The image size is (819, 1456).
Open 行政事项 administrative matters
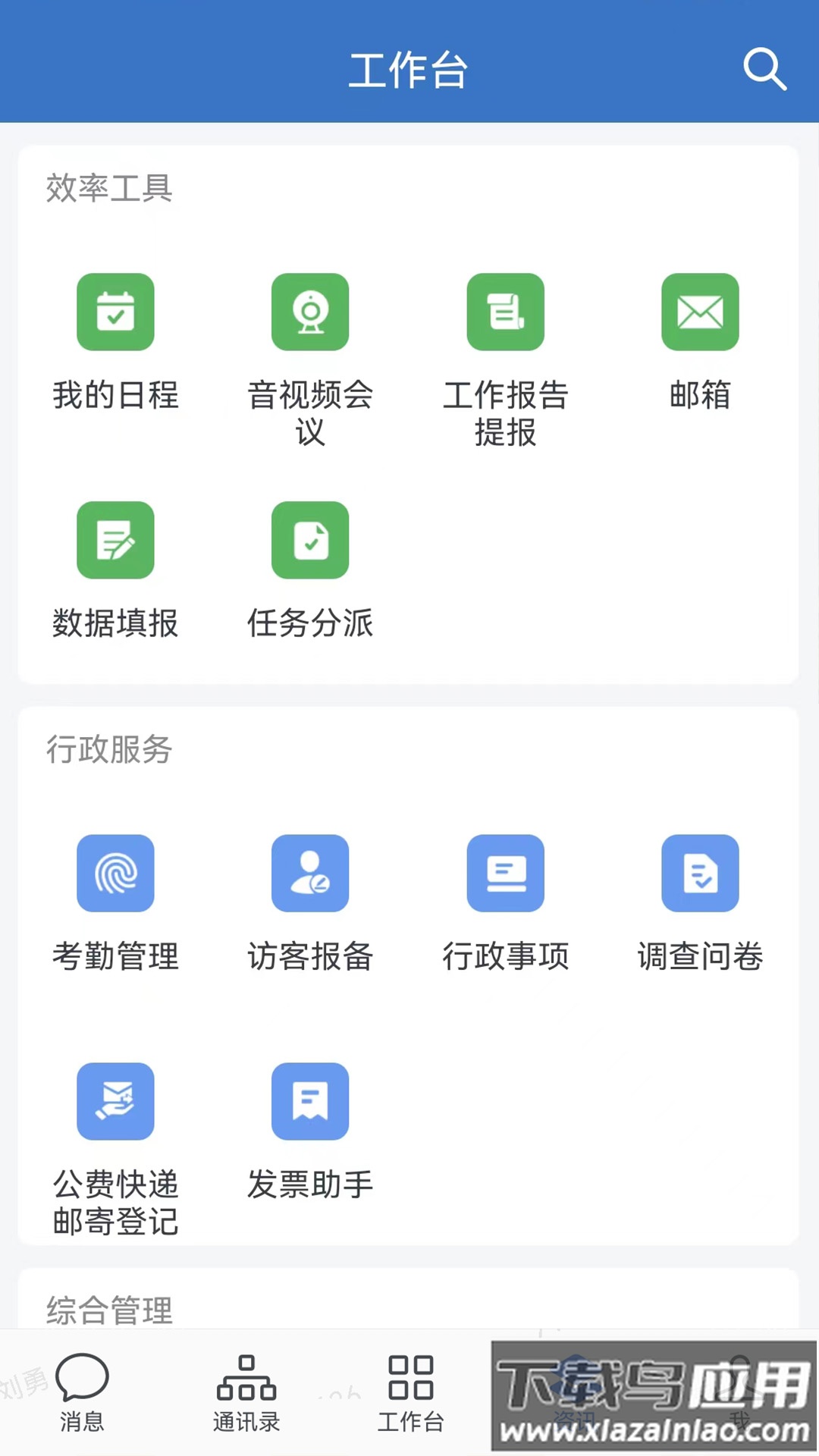pyautogui.click(x=505, y=874)
